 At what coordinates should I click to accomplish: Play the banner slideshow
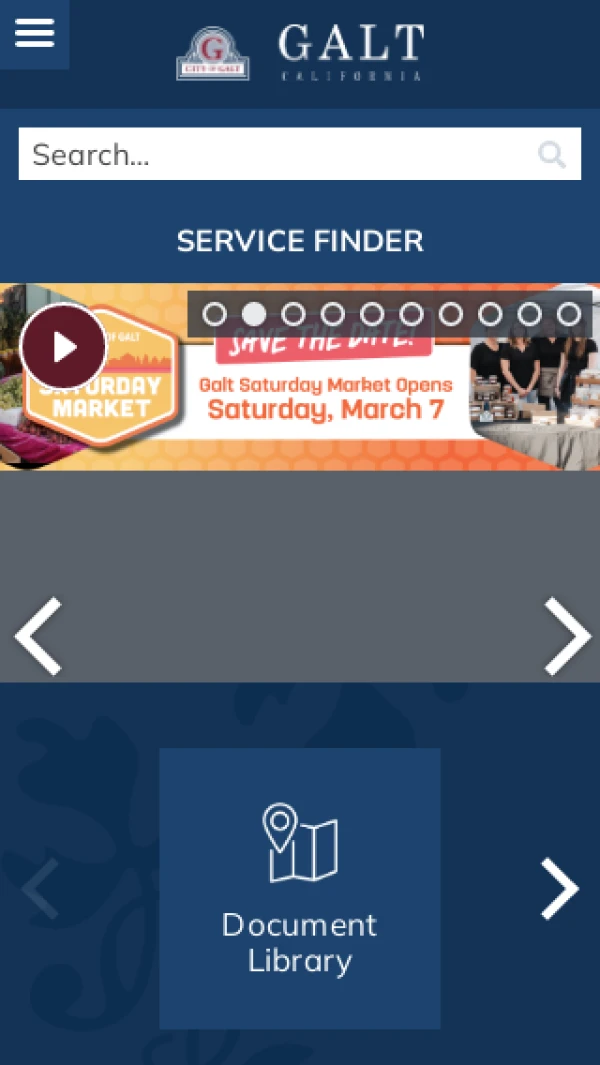(x=63, y=347)
